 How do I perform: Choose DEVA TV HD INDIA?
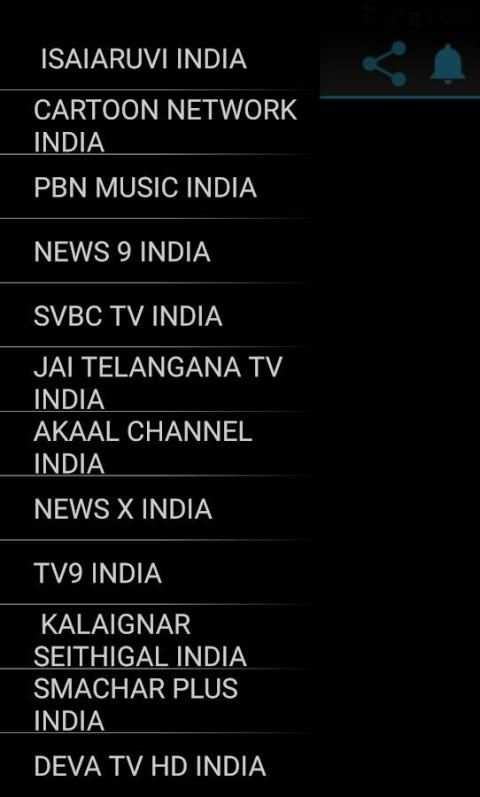click(156, 765)
